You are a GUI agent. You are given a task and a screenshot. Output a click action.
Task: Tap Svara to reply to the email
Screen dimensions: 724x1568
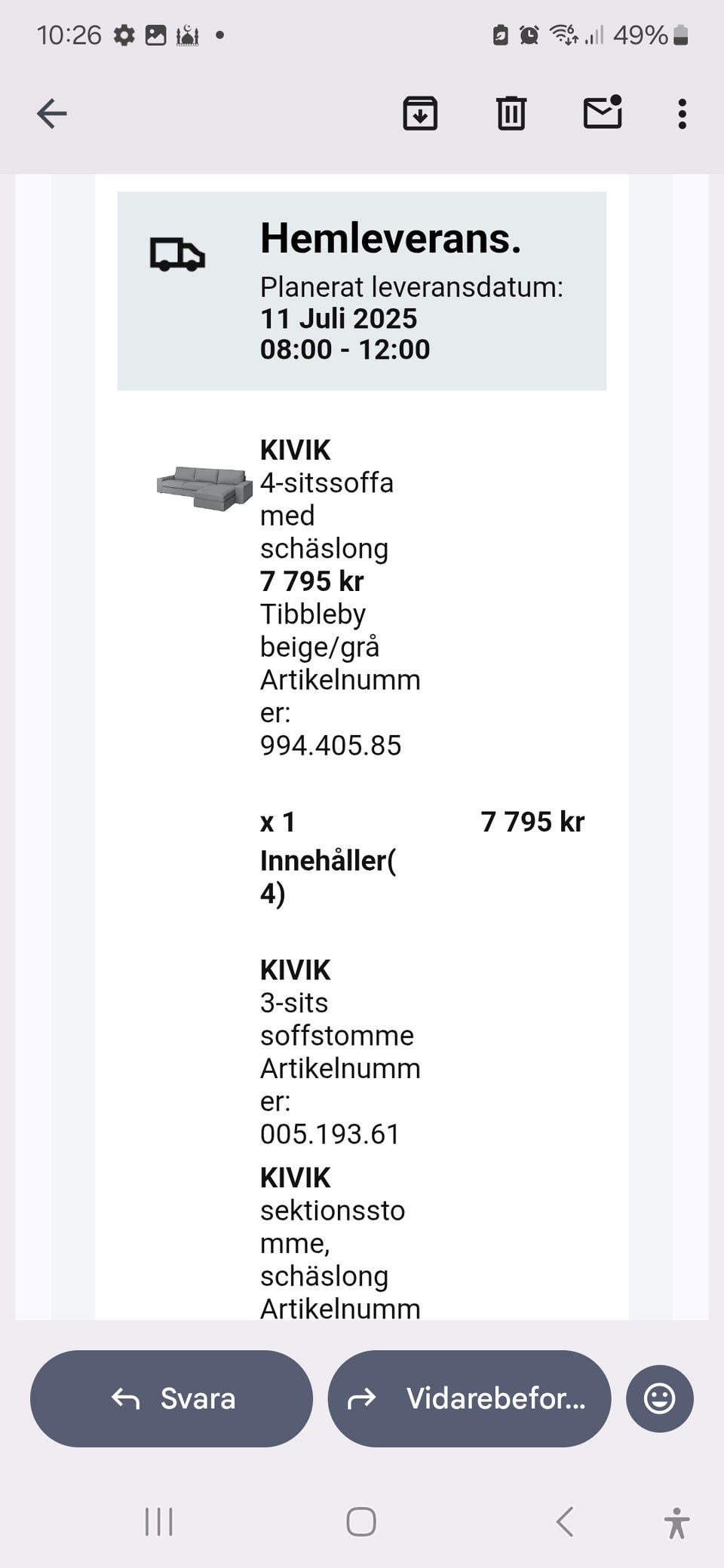(x=170, y=1398)
